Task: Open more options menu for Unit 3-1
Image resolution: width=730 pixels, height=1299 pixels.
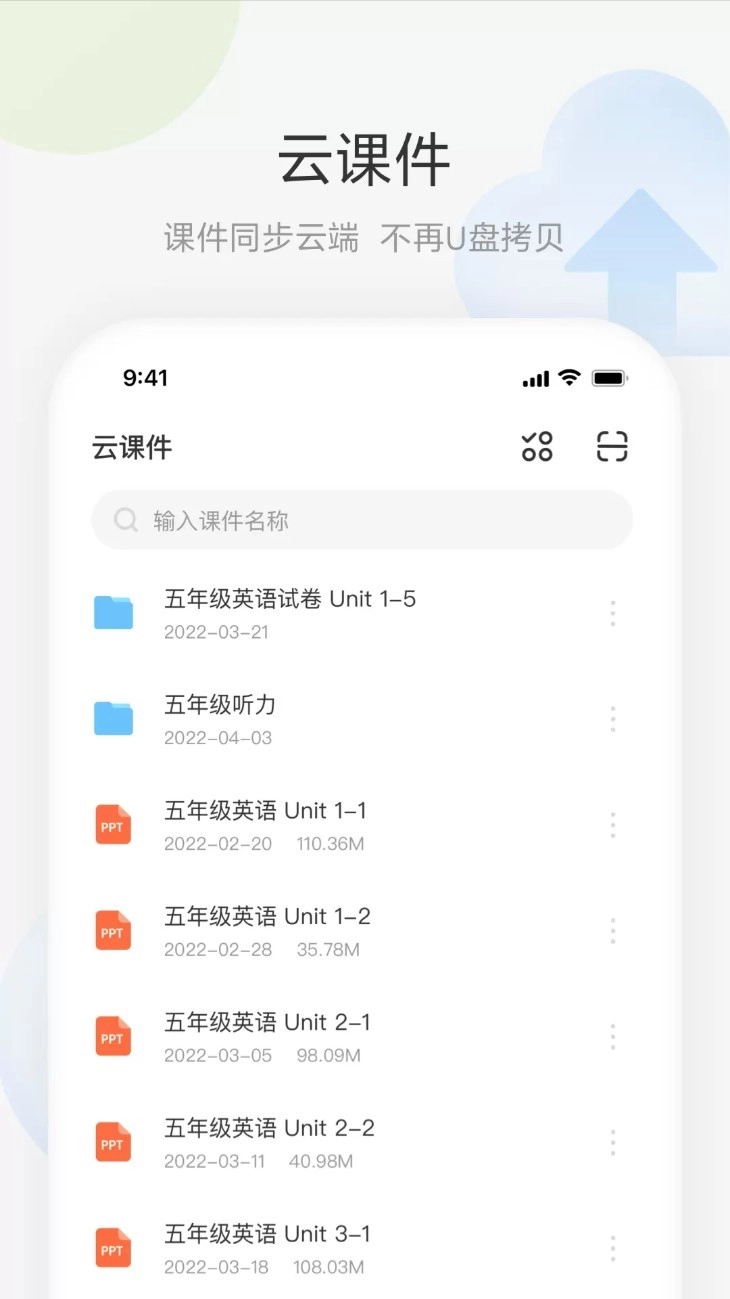Action: click(612, 1247)
